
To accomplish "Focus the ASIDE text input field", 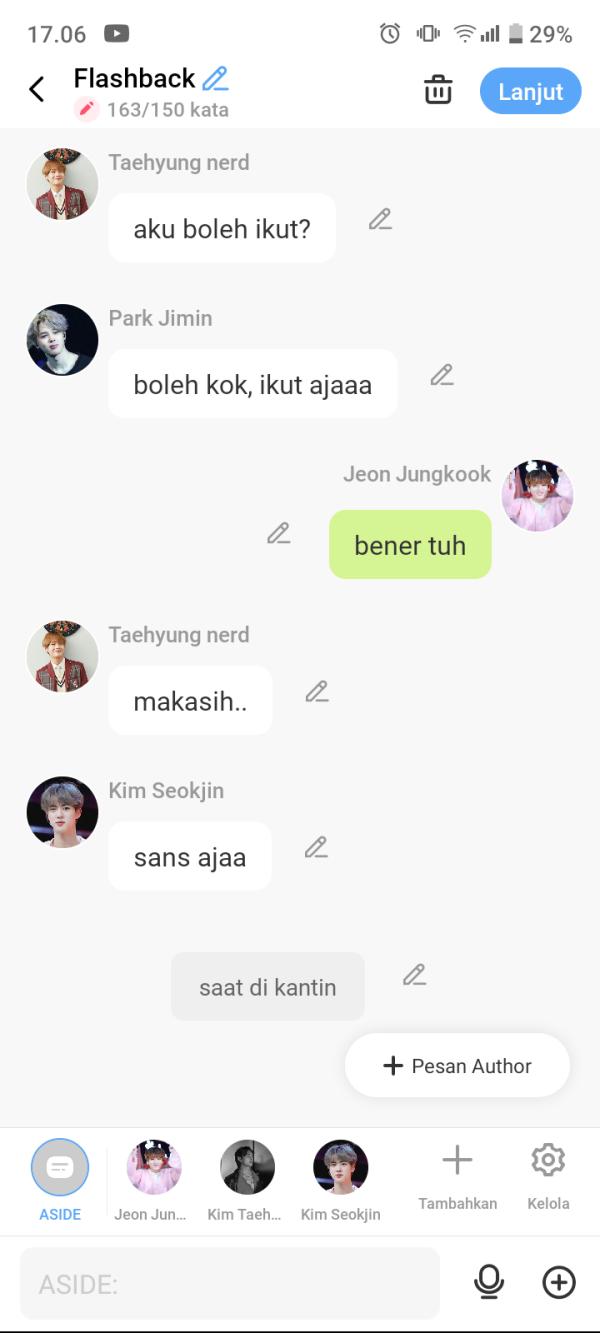I will (230, 1283).
